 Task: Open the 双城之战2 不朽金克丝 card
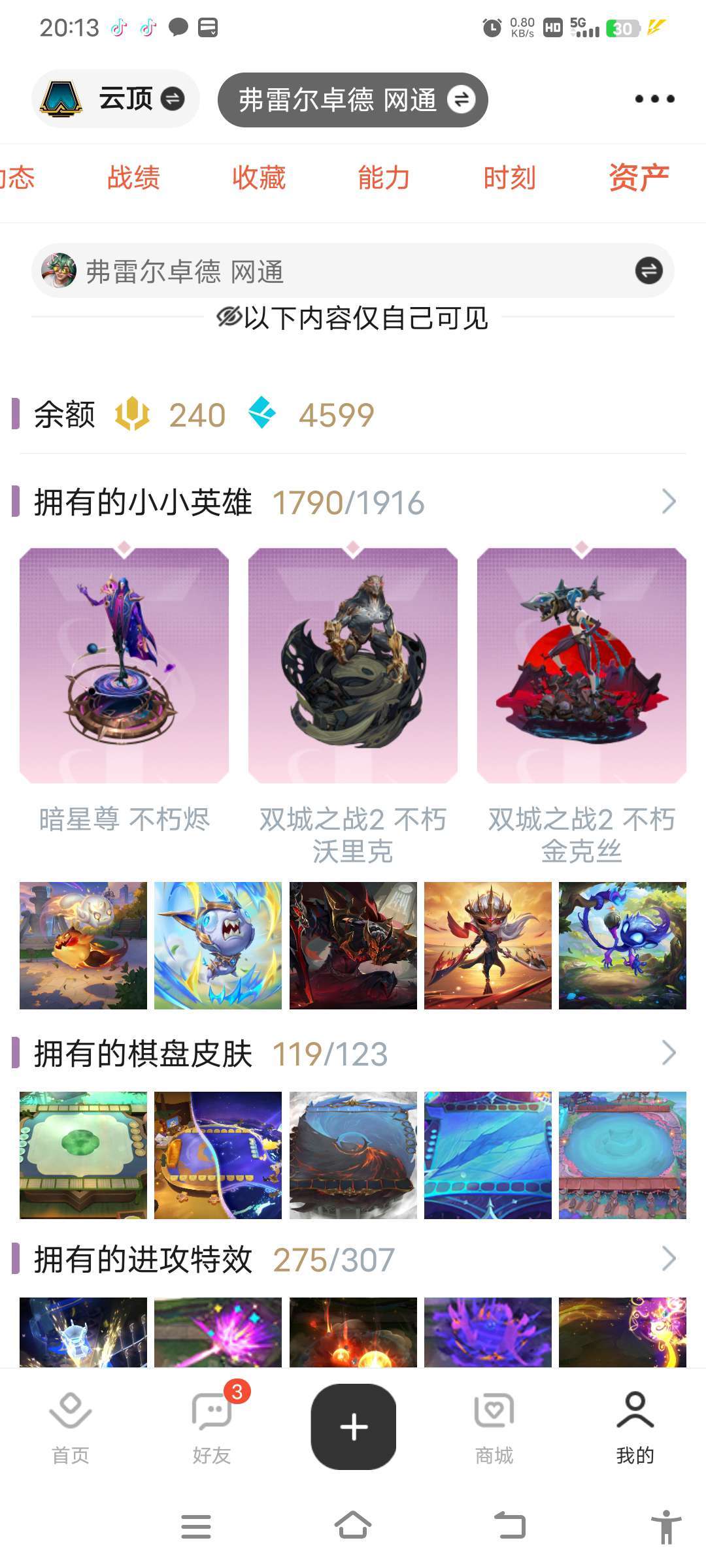(582, 666)
